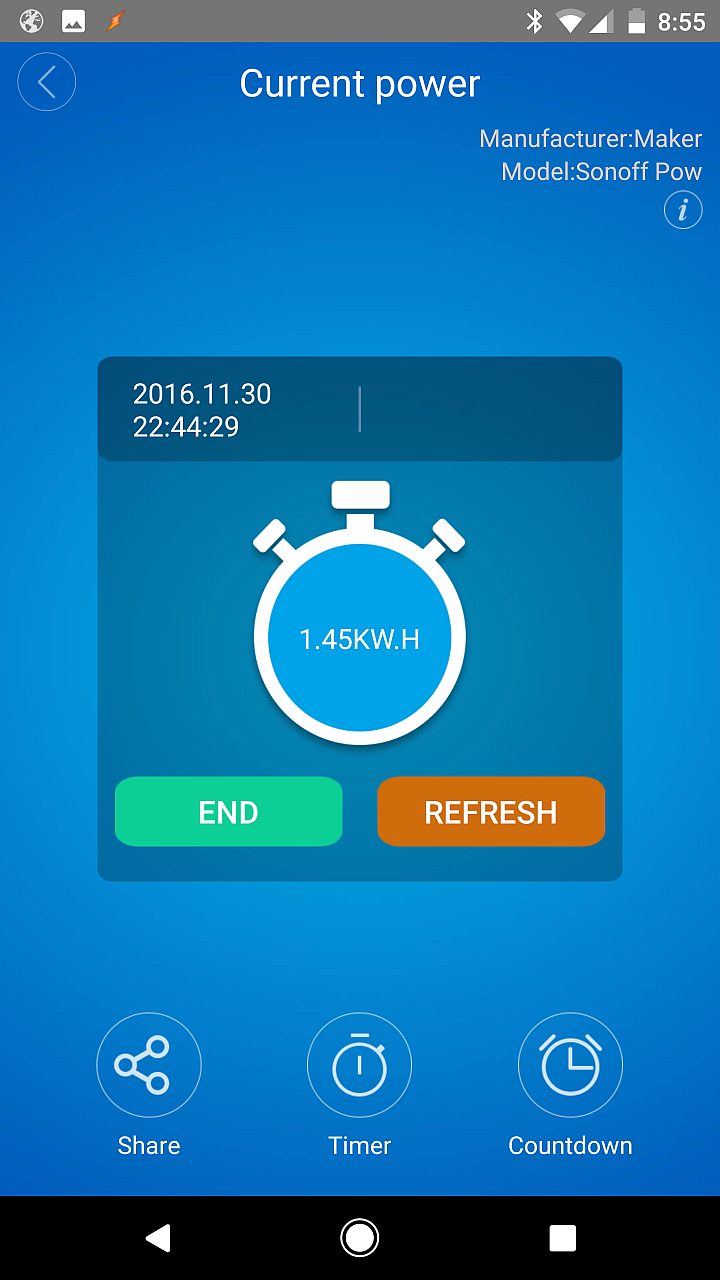Tap the system home button
This screenshot has height=1280, width=720.
pyautogui.click(x=360, y=1238)
